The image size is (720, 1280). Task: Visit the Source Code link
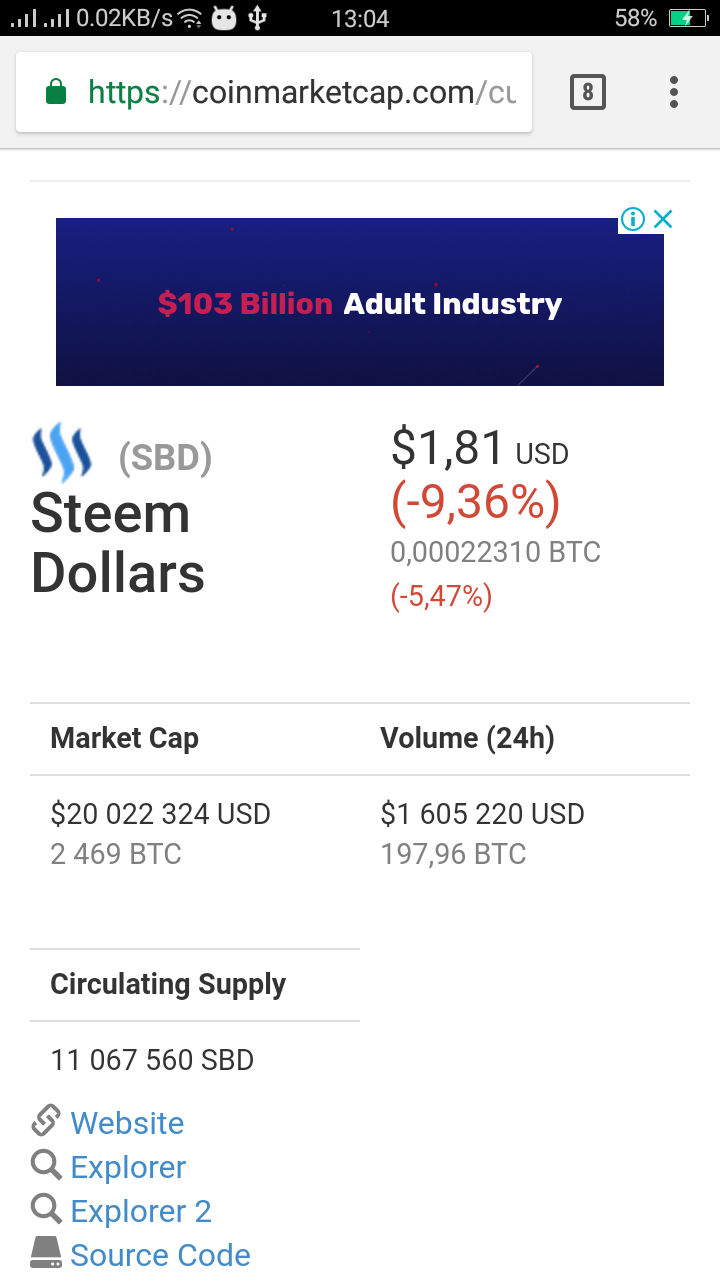point(160,1255)
